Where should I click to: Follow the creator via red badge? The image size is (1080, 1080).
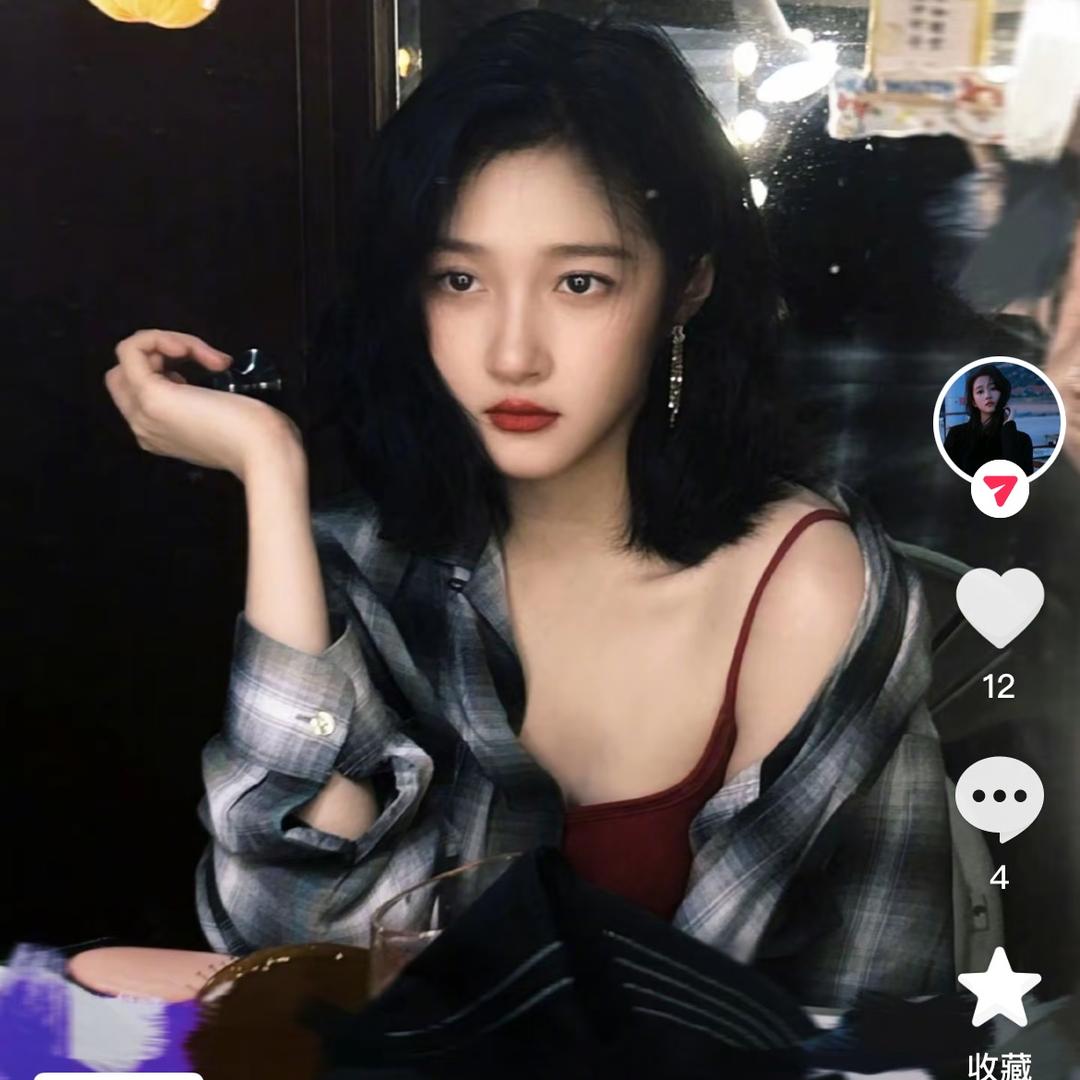click(999, 491)
